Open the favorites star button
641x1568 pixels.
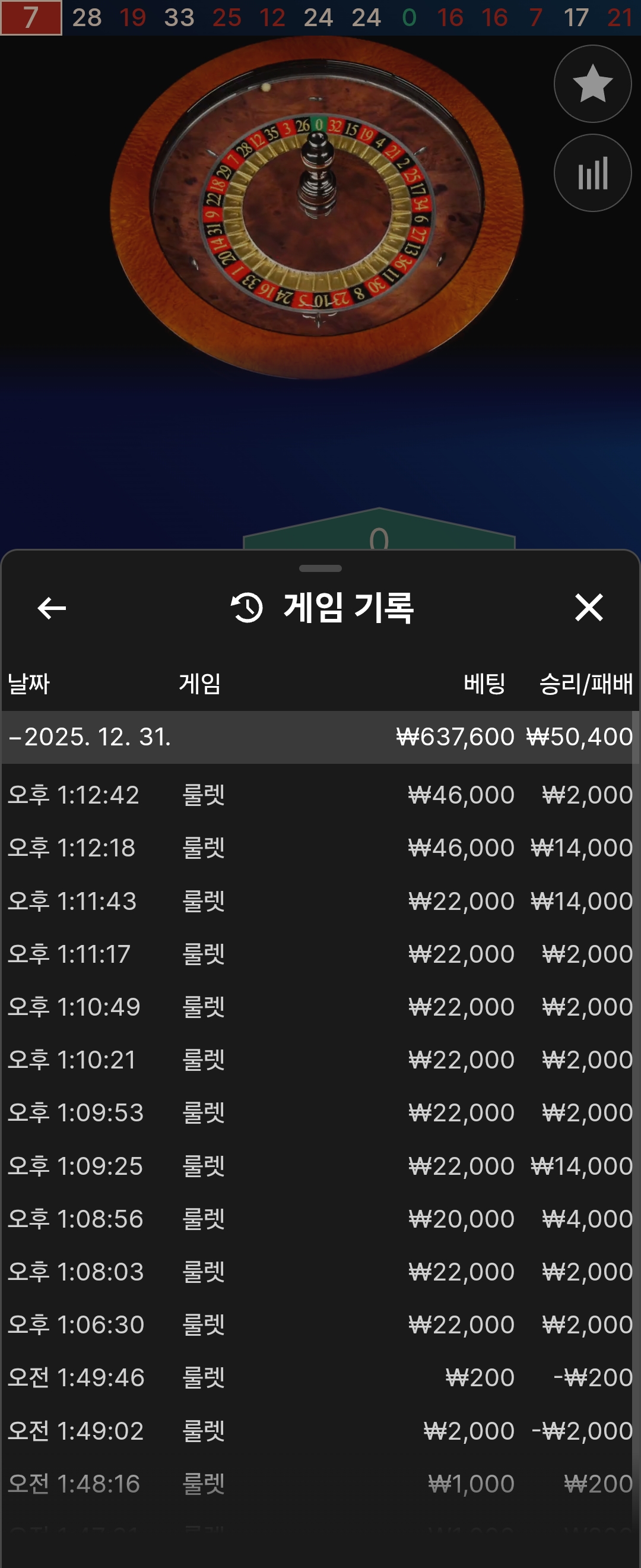coord(592,84)
